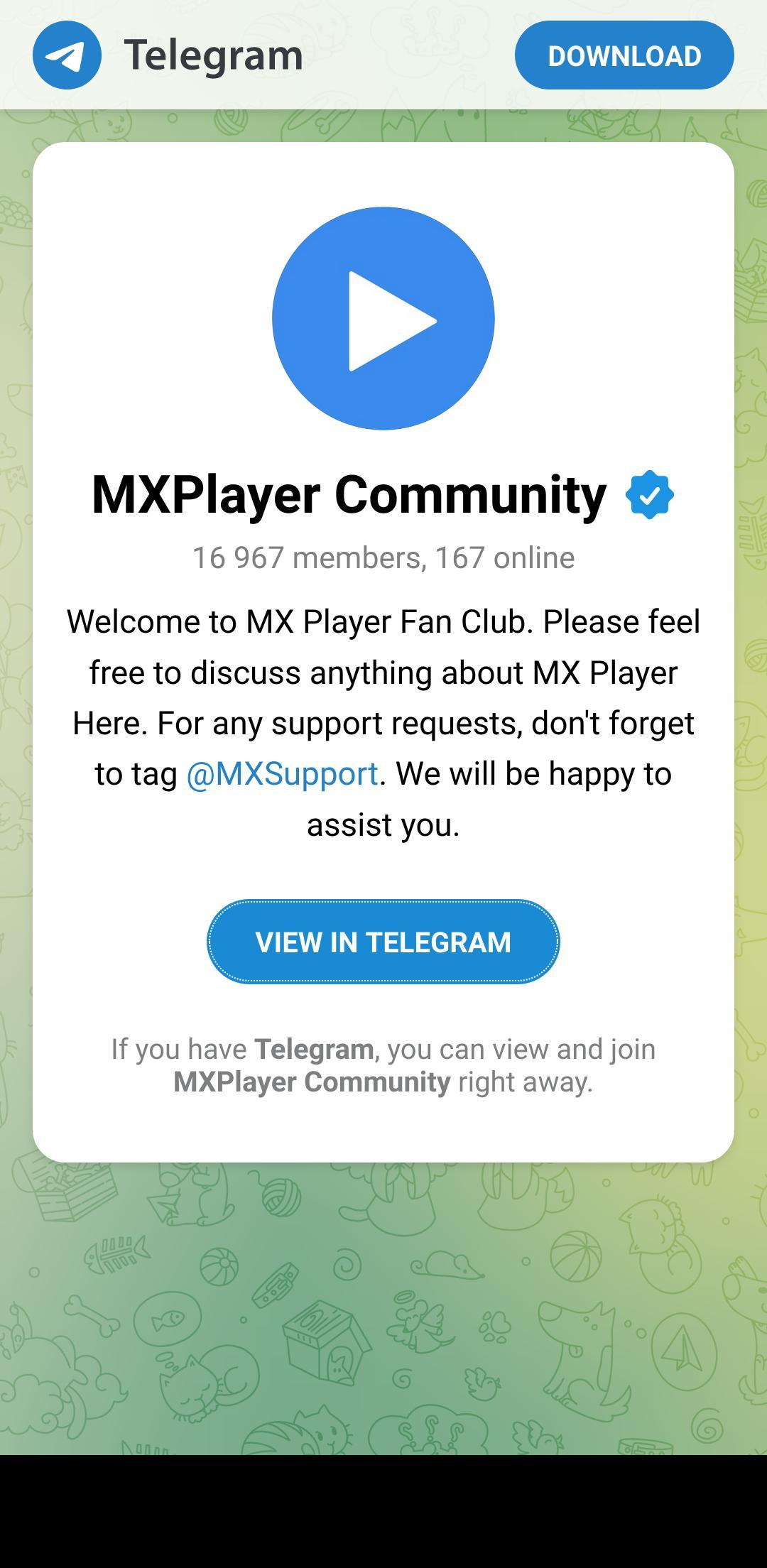Tap the Download button
767x1568 pixels.
click(x=624, y=55)
